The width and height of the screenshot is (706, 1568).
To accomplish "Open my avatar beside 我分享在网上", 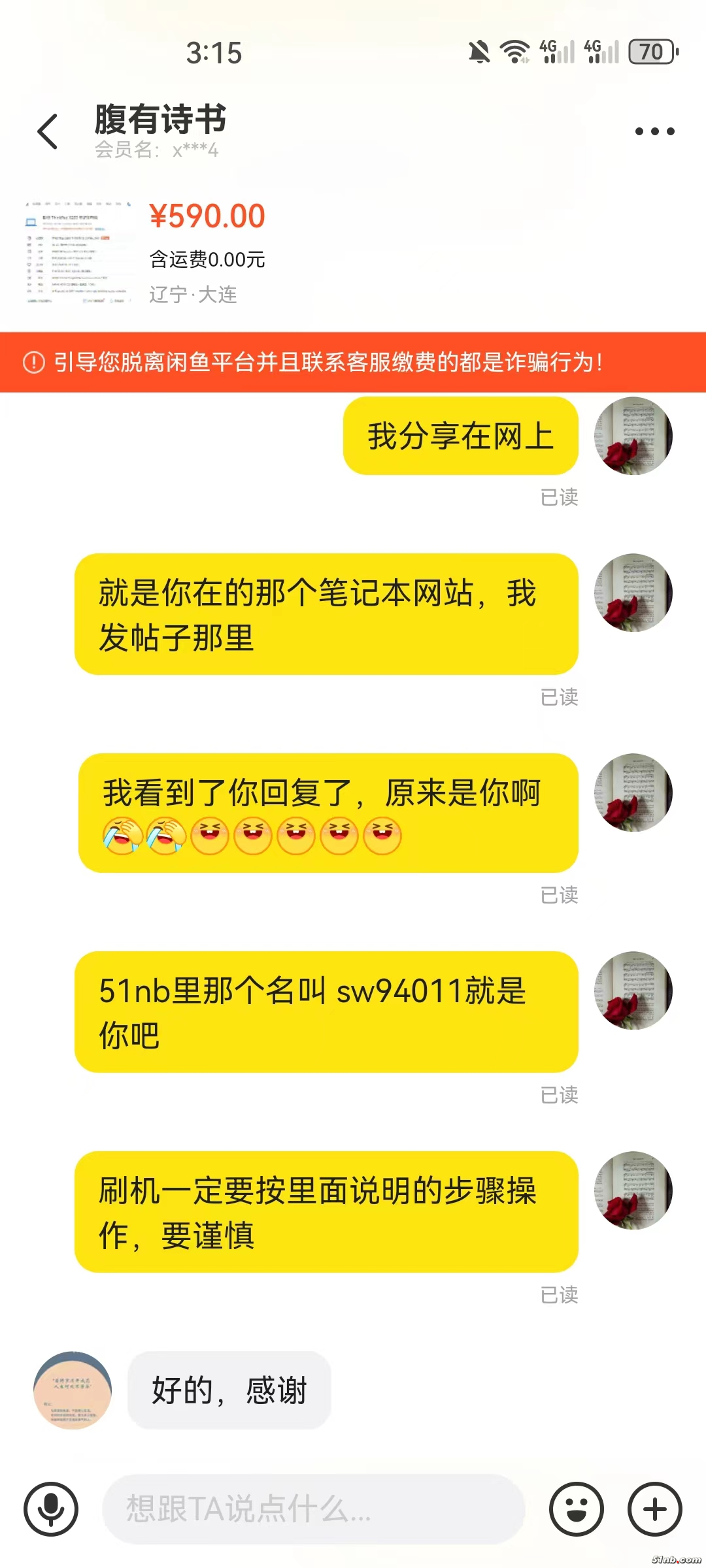I will click(633, 436).
